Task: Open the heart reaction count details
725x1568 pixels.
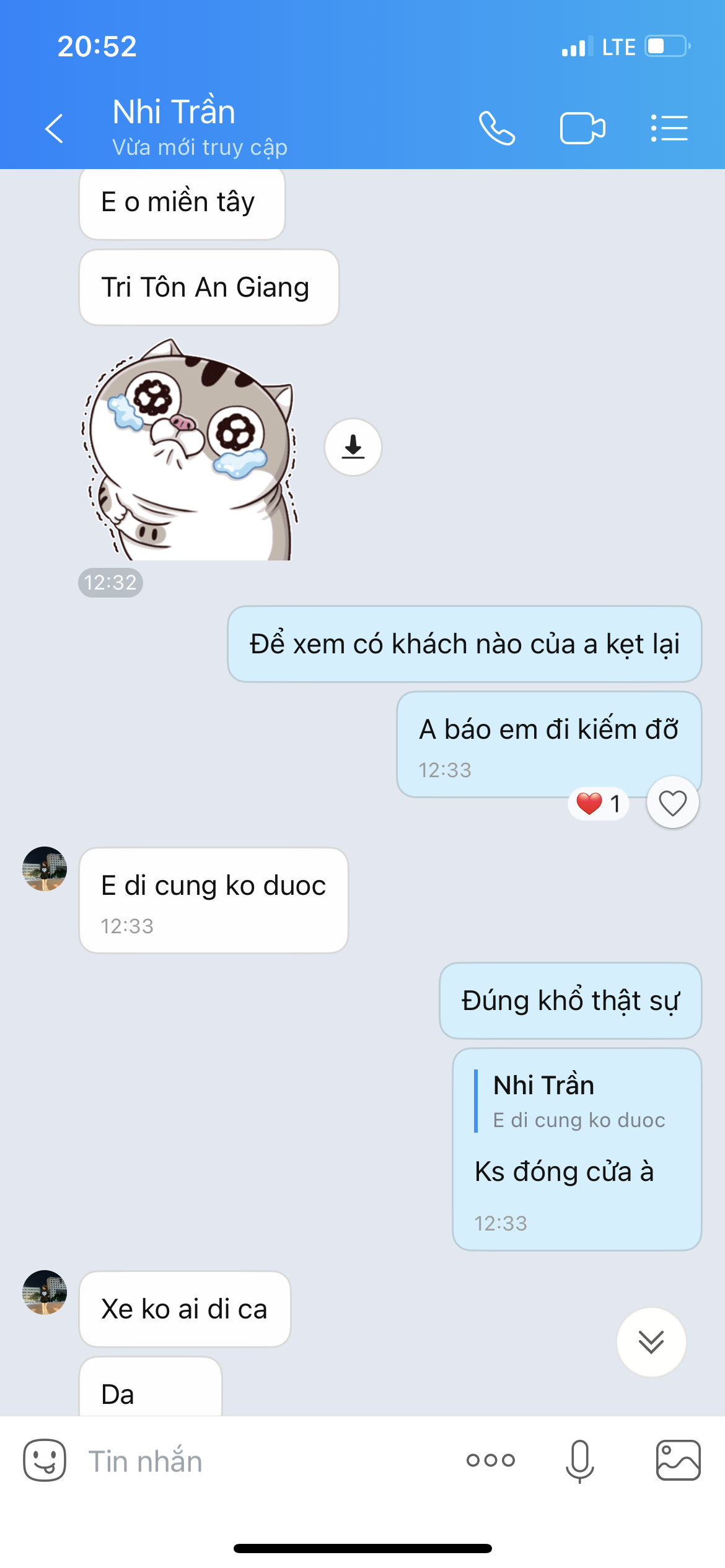Action: pyautogui.click(x=599, y=803)
